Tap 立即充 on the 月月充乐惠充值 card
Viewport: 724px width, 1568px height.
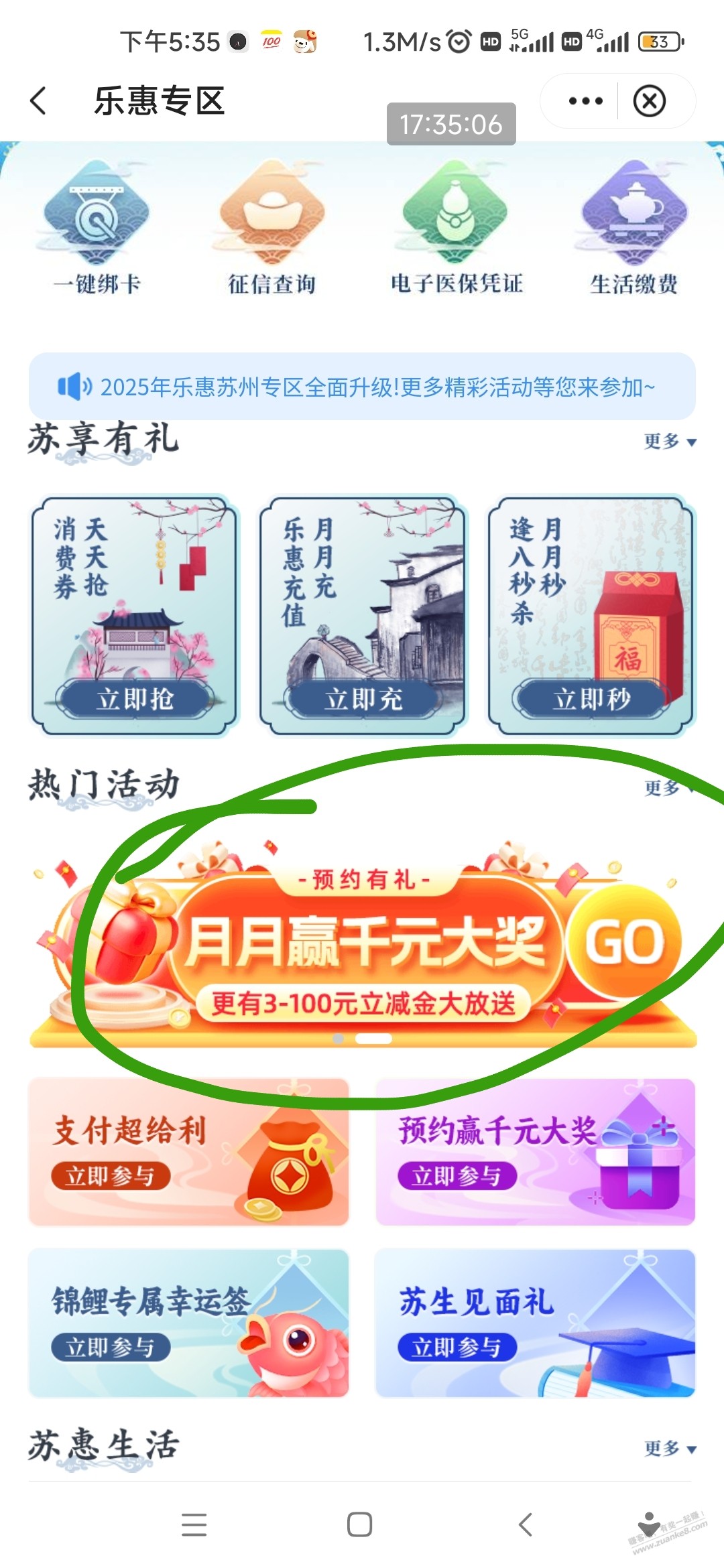point(363,699)
